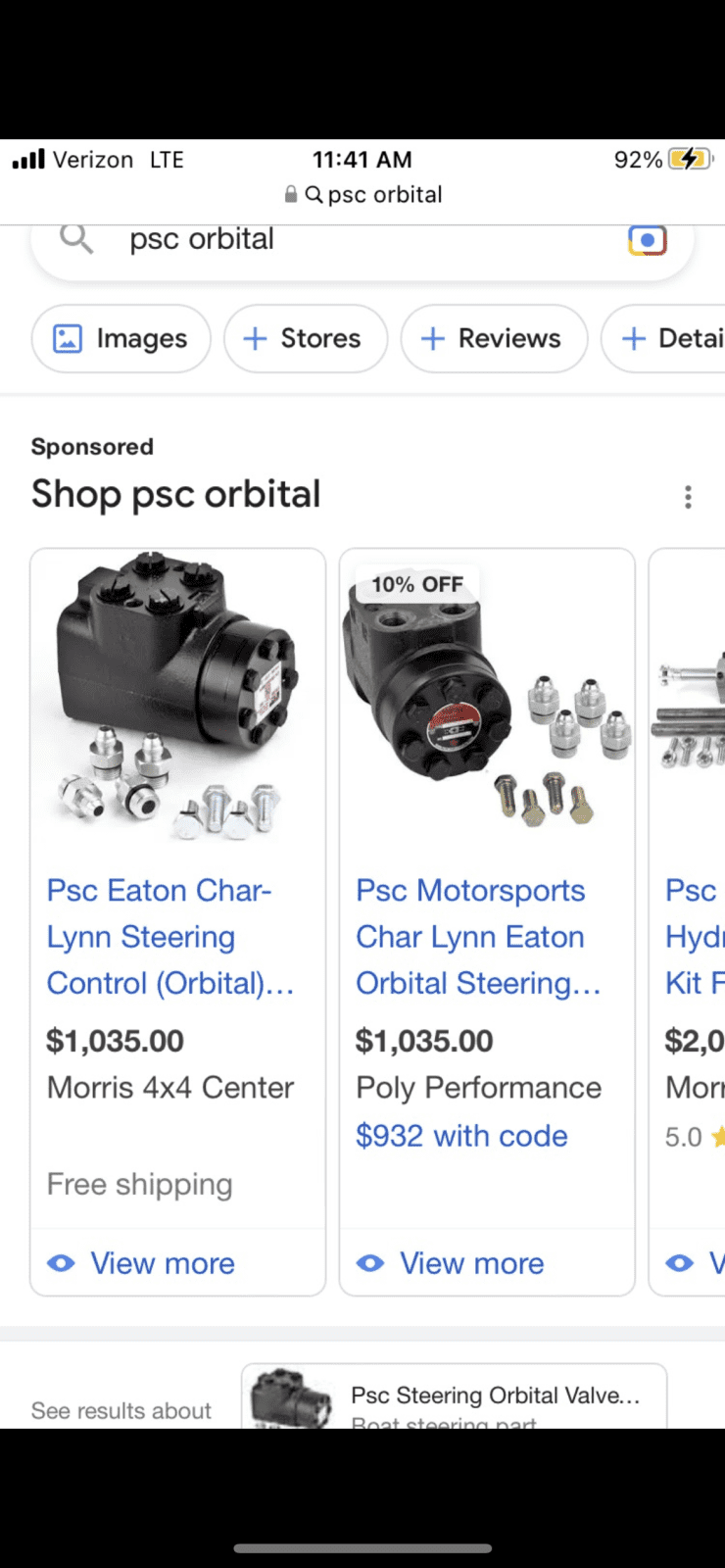Open the sponsored section overflow menu
The width and height of the screenshot is (725, 1568).
pyautogui.click(x=688, y=497)
